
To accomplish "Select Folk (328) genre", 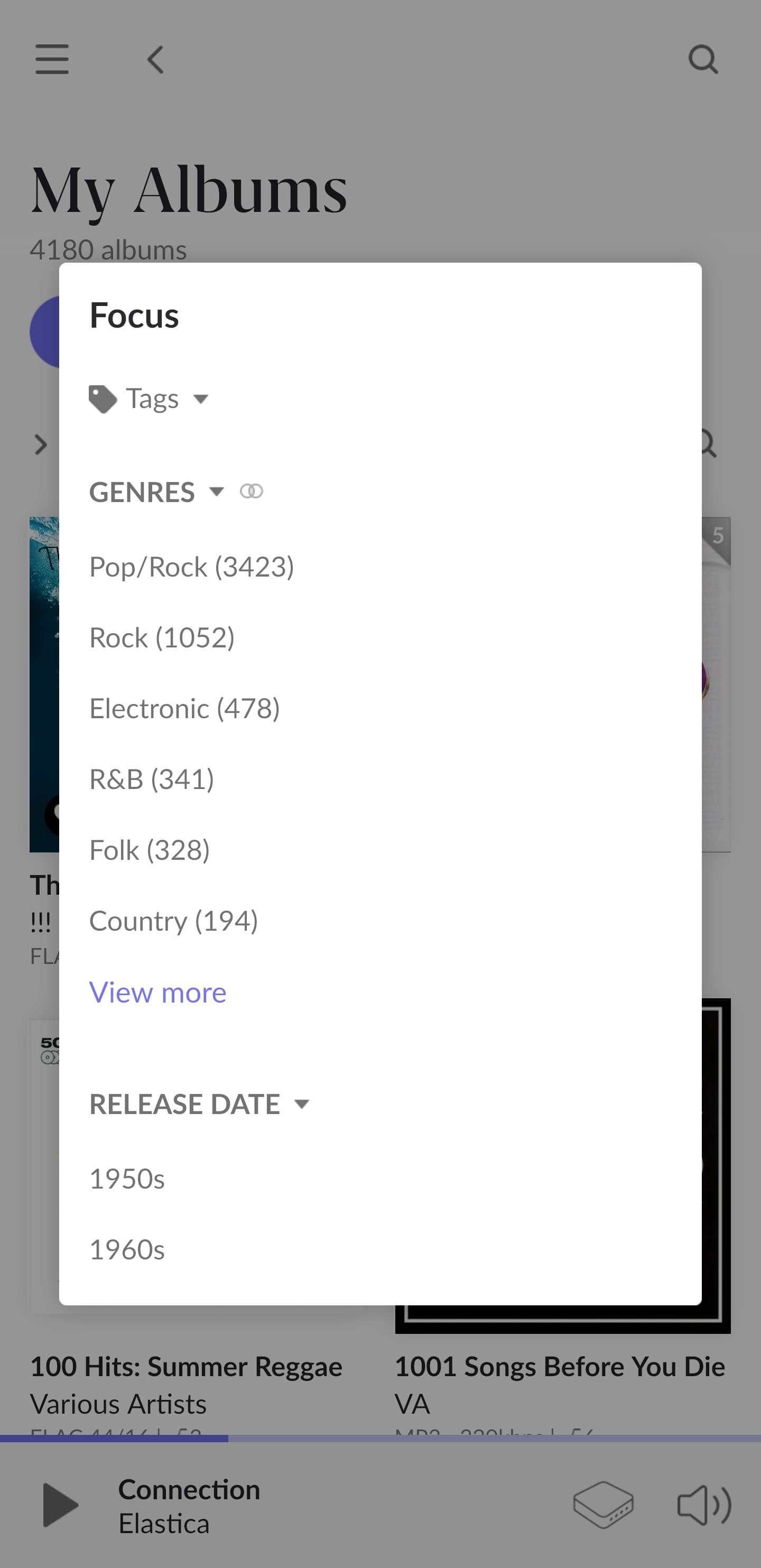I will (150, 850).
